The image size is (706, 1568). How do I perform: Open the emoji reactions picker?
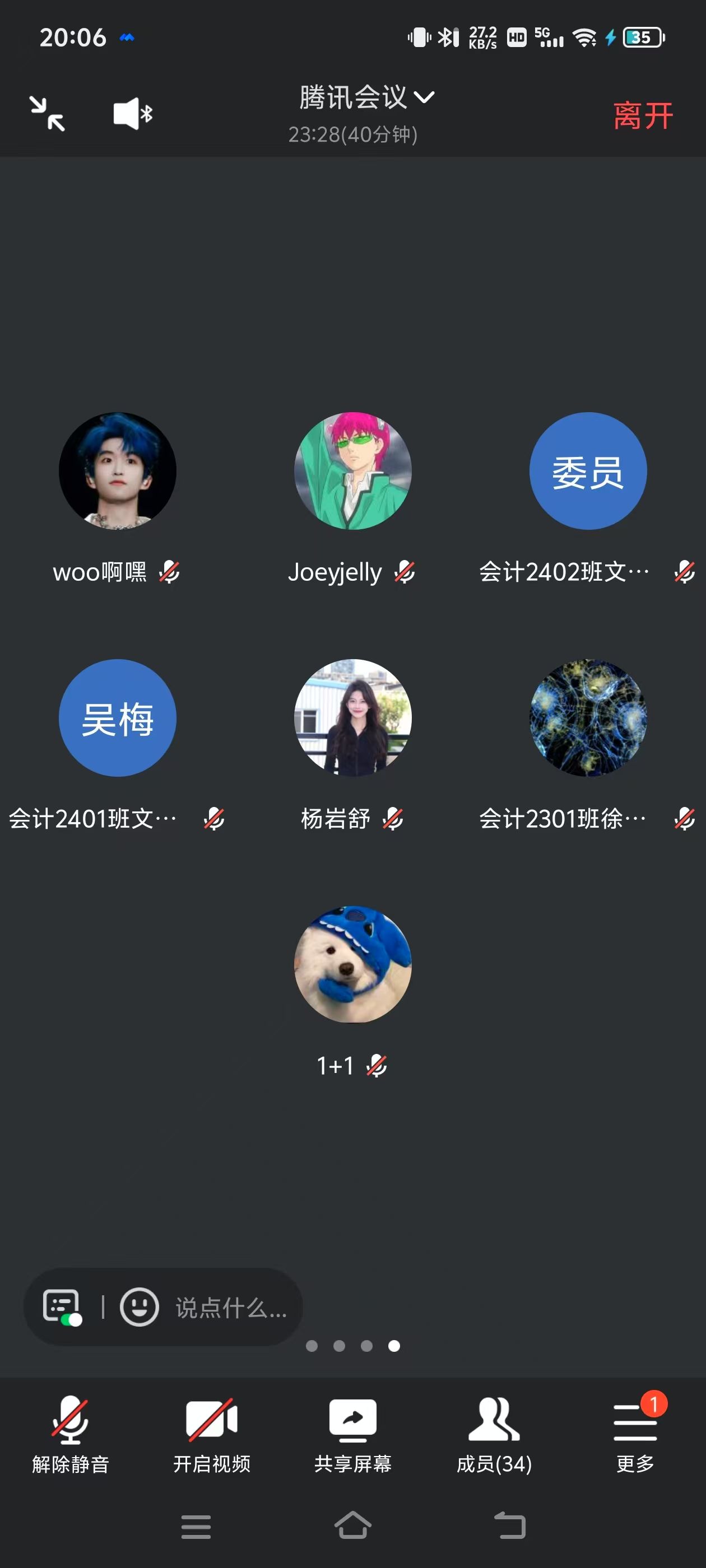[139, 1307]
